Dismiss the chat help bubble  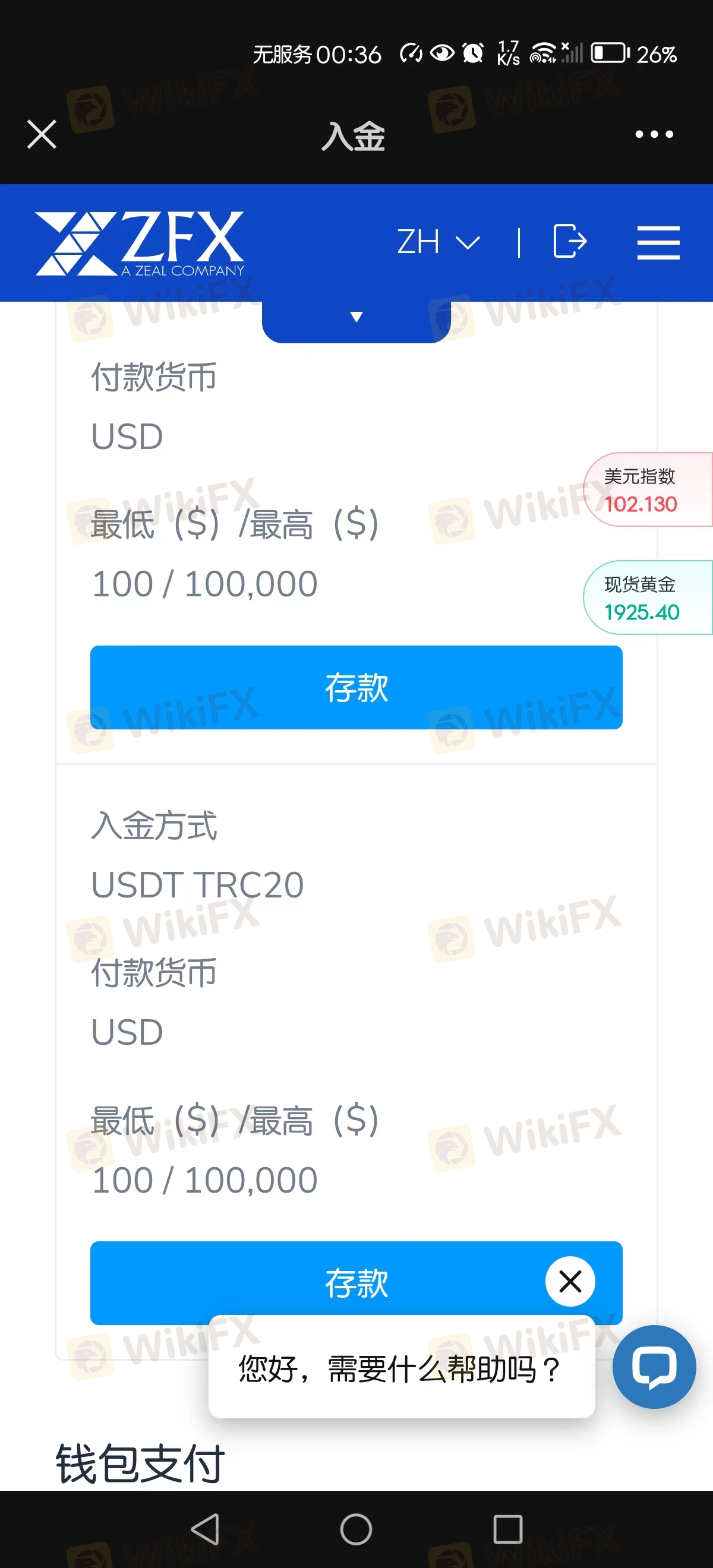coord(570,1281)
